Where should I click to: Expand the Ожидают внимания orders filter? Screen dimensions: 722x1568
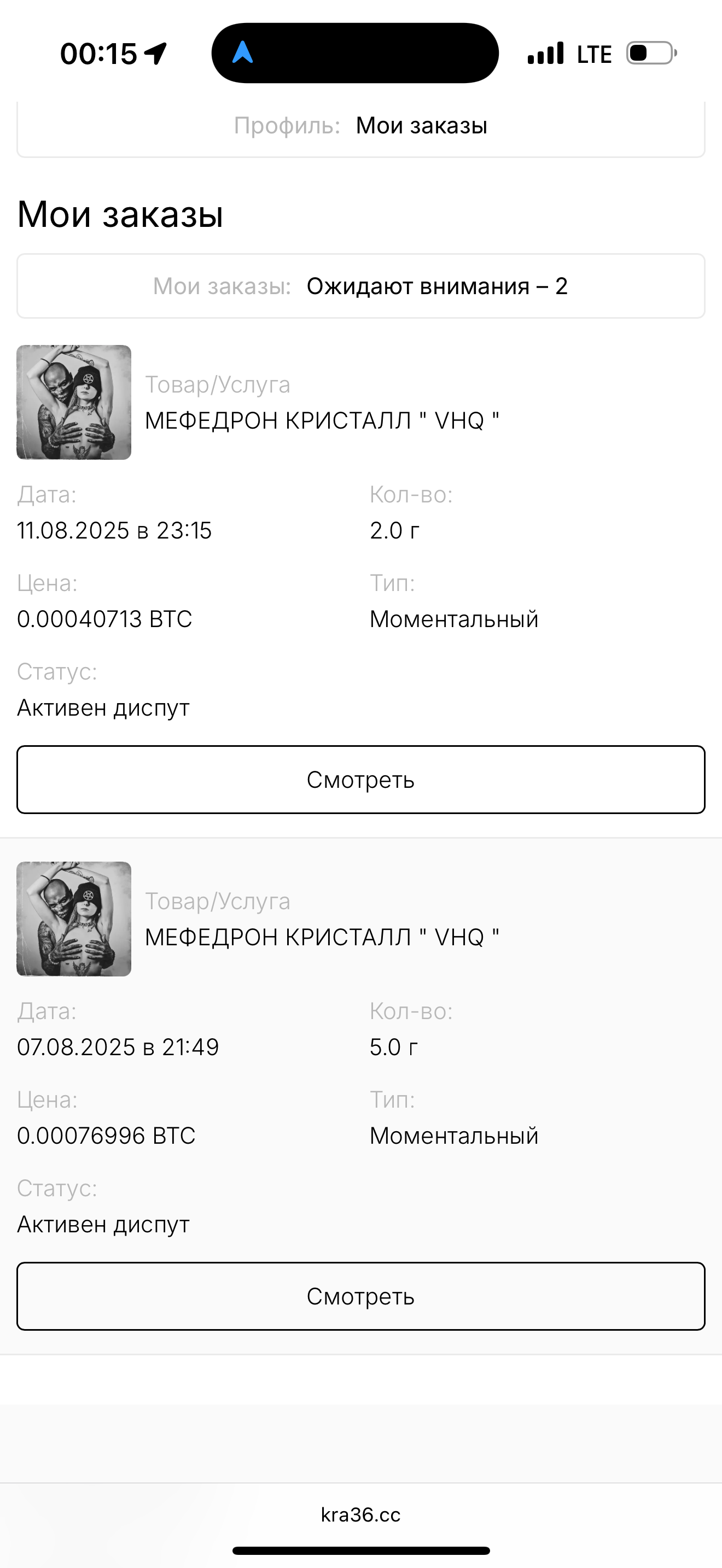360,286
